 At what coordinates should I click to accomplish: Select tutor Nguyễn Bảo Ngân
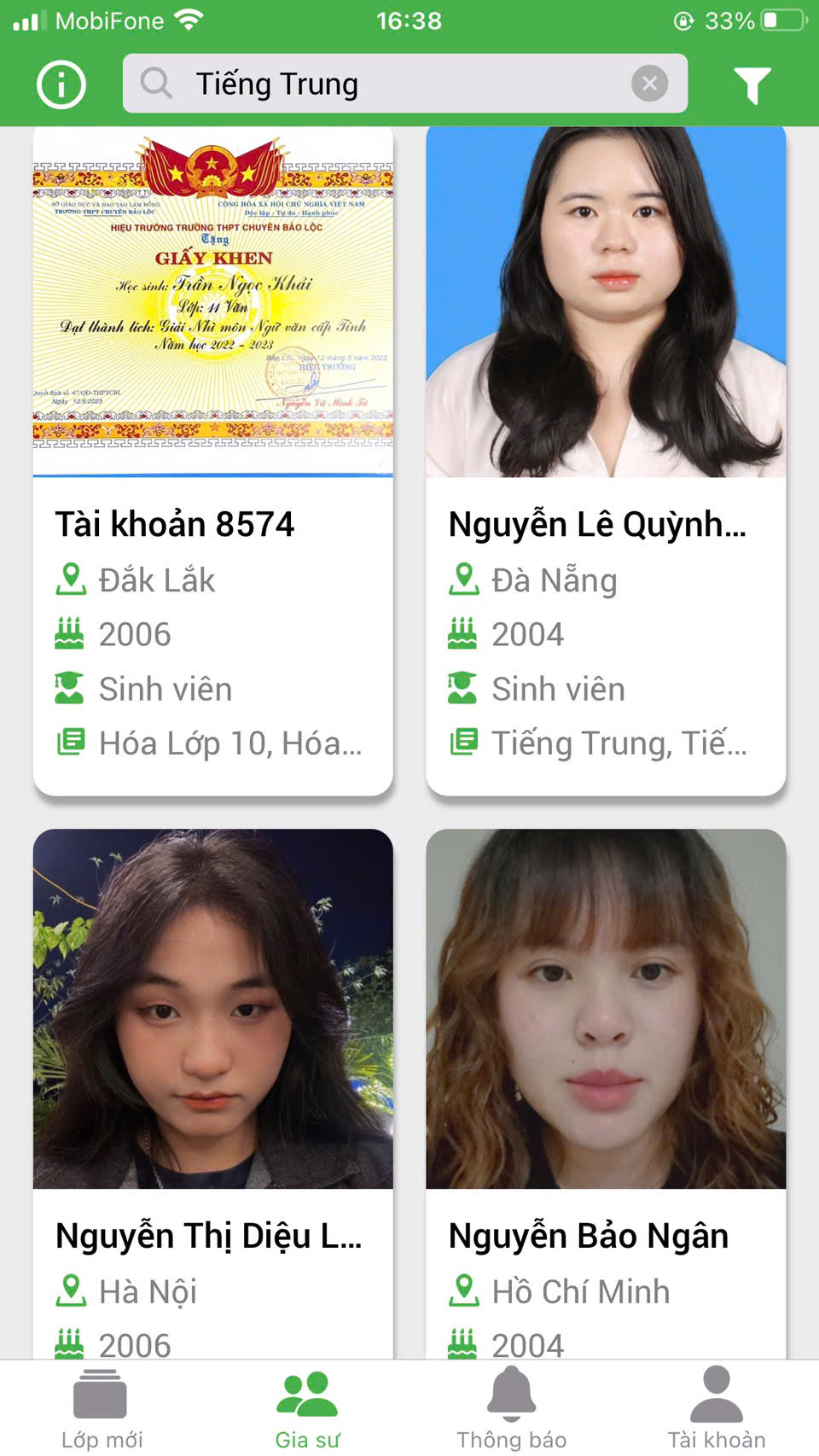point(606,1092)
